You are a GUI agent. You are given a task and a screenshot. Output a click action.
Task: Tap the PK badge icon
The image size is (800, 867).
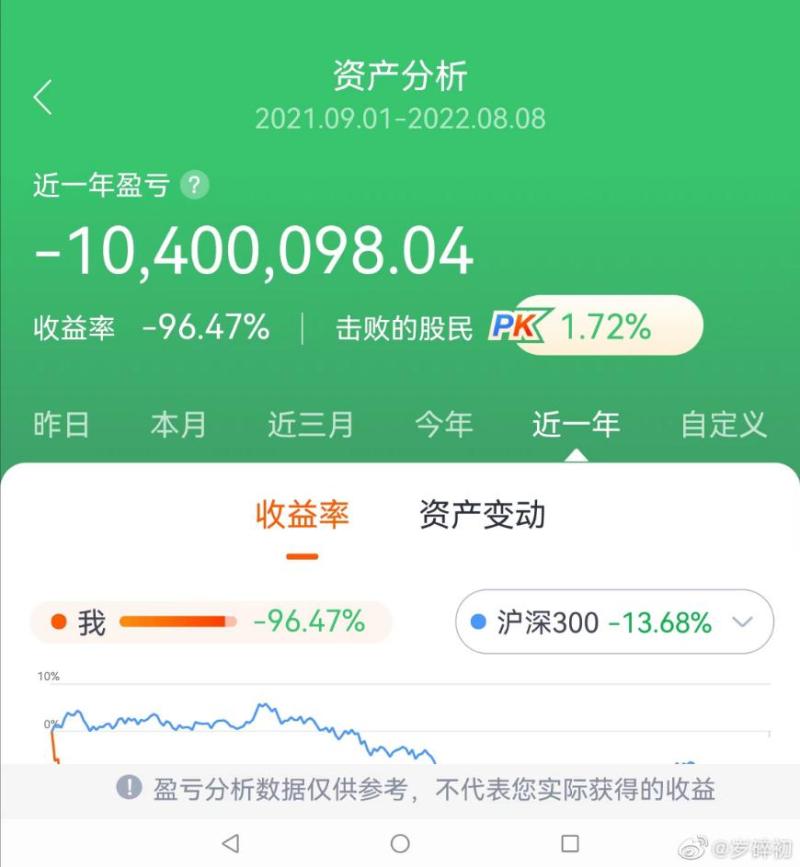pyautogui.click(x=517, y=325)
